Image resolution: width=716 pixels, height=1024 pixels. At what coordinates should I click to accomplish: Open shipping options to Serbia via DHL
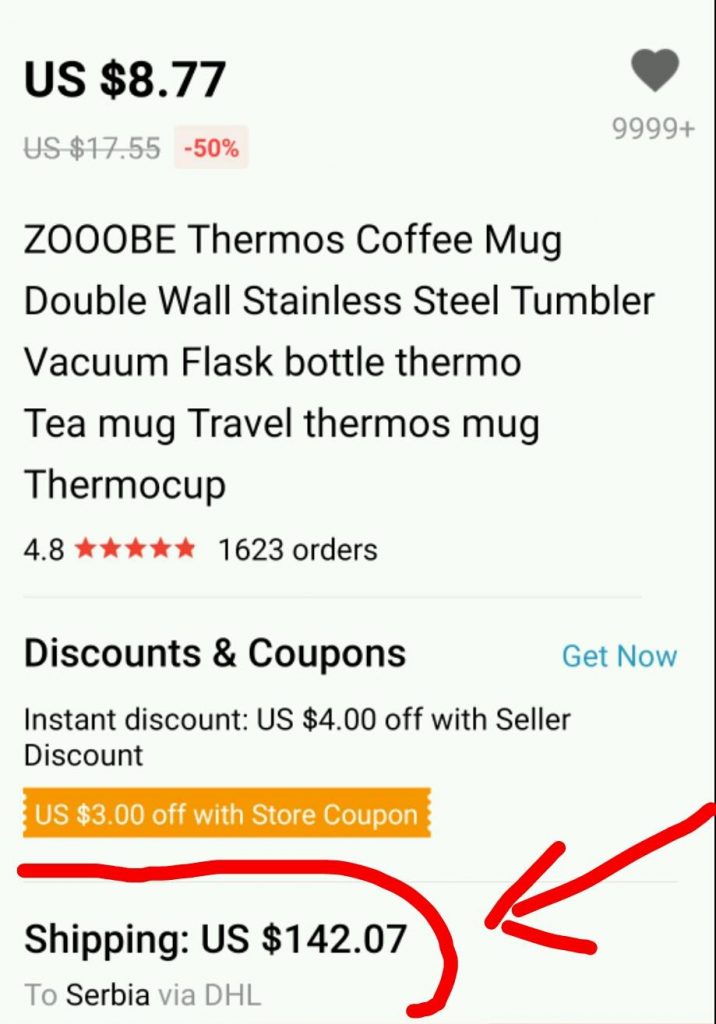pyautogui.click(x=215, y=940)
